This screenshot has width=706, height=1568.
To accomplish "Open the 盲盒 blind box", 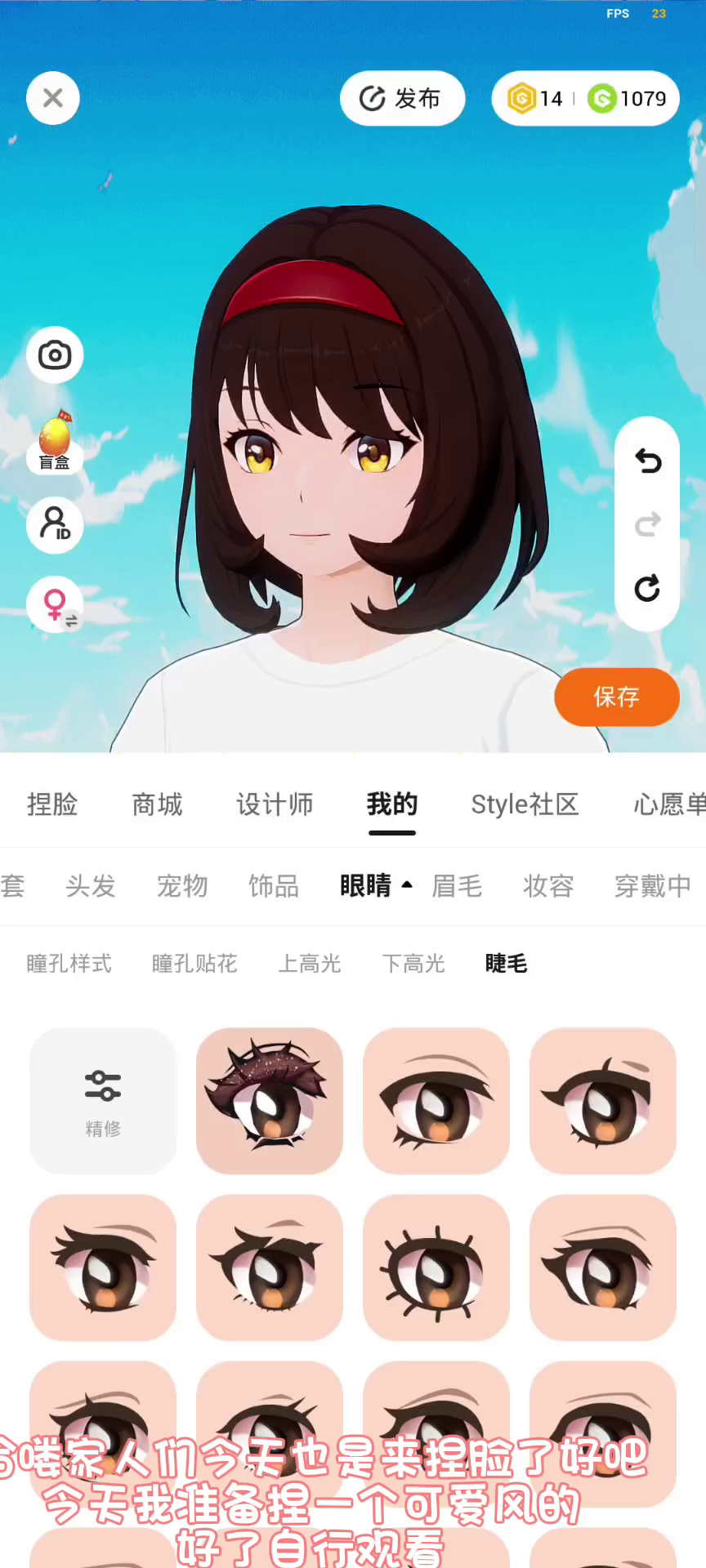I will coord(55,443).
